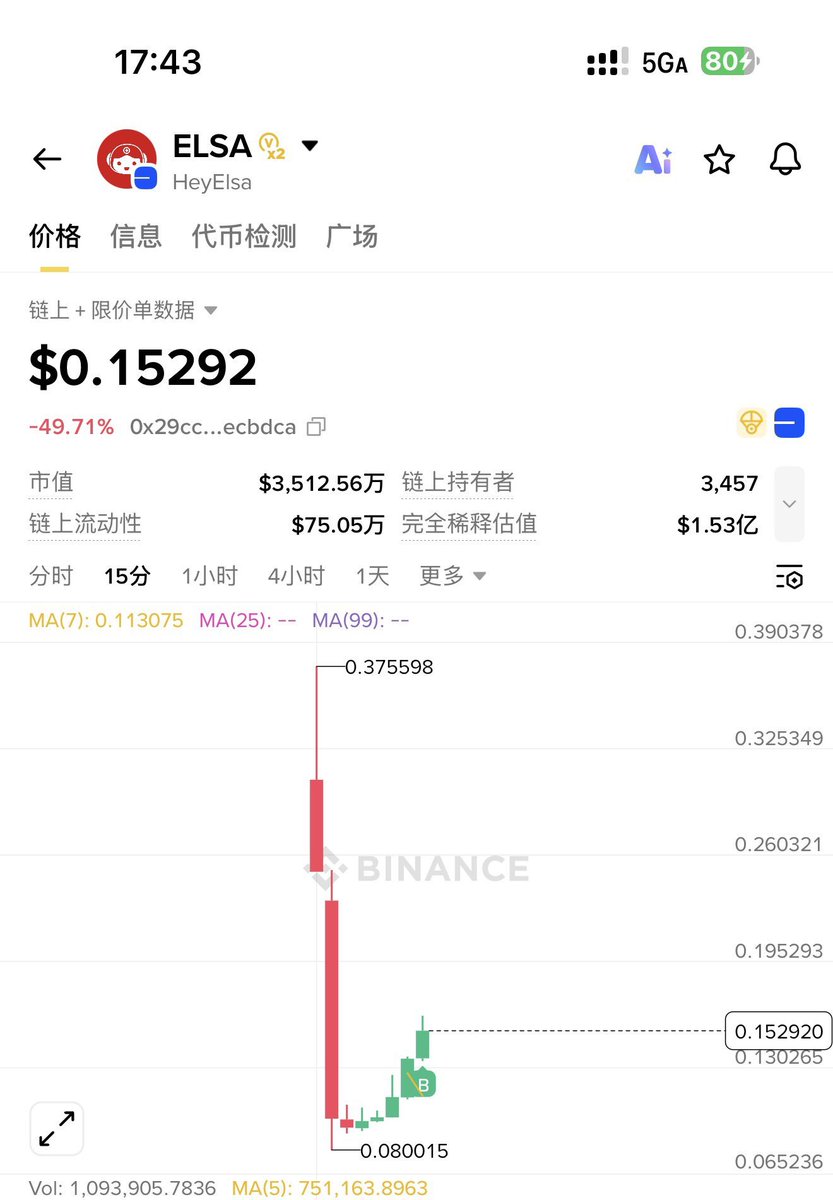Open the 更多 intervals dropdown
This screenshot has height=1200, width=833.
tap(453, 576)
